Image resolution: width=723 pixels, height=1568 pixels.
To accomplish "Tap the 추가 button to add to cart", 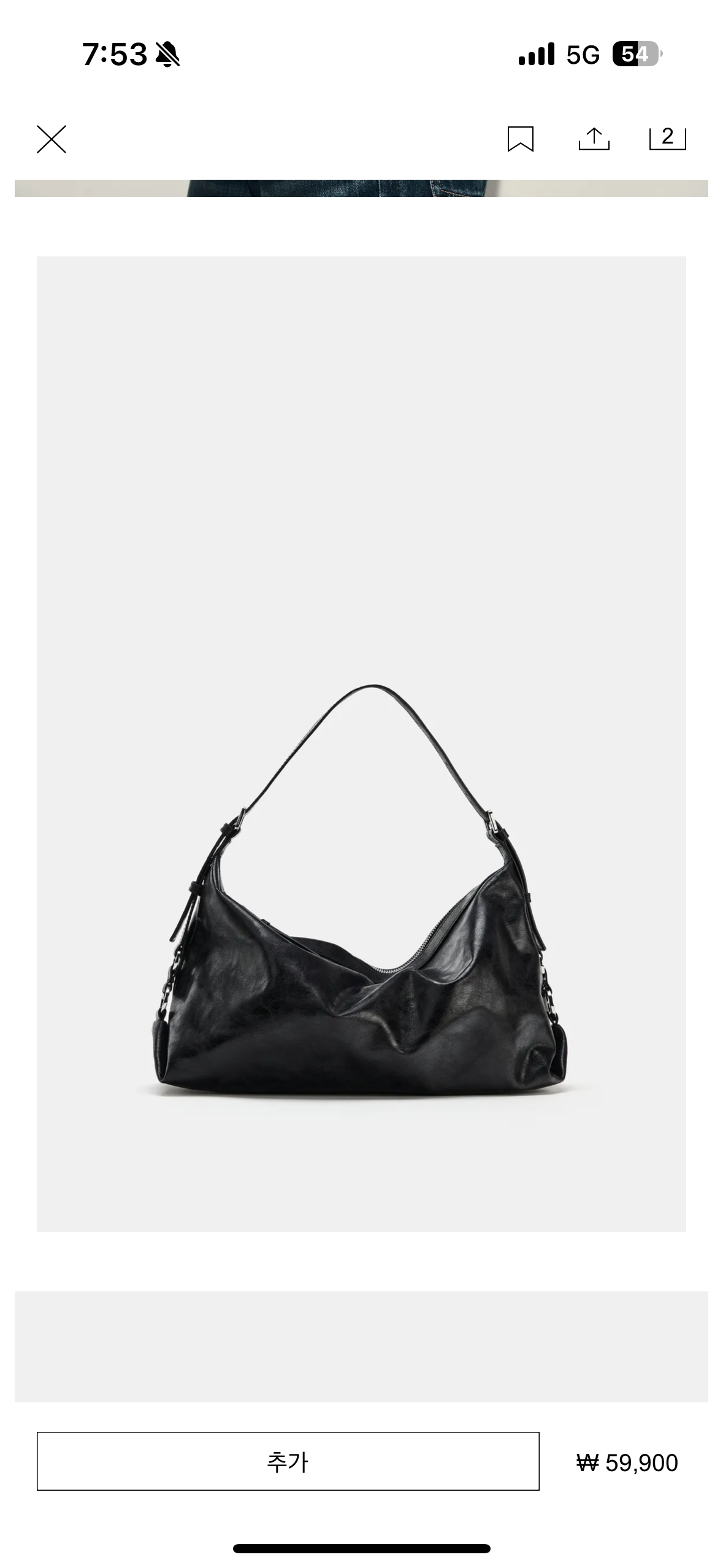I will pyautogui.click(x=288, y=1461).
